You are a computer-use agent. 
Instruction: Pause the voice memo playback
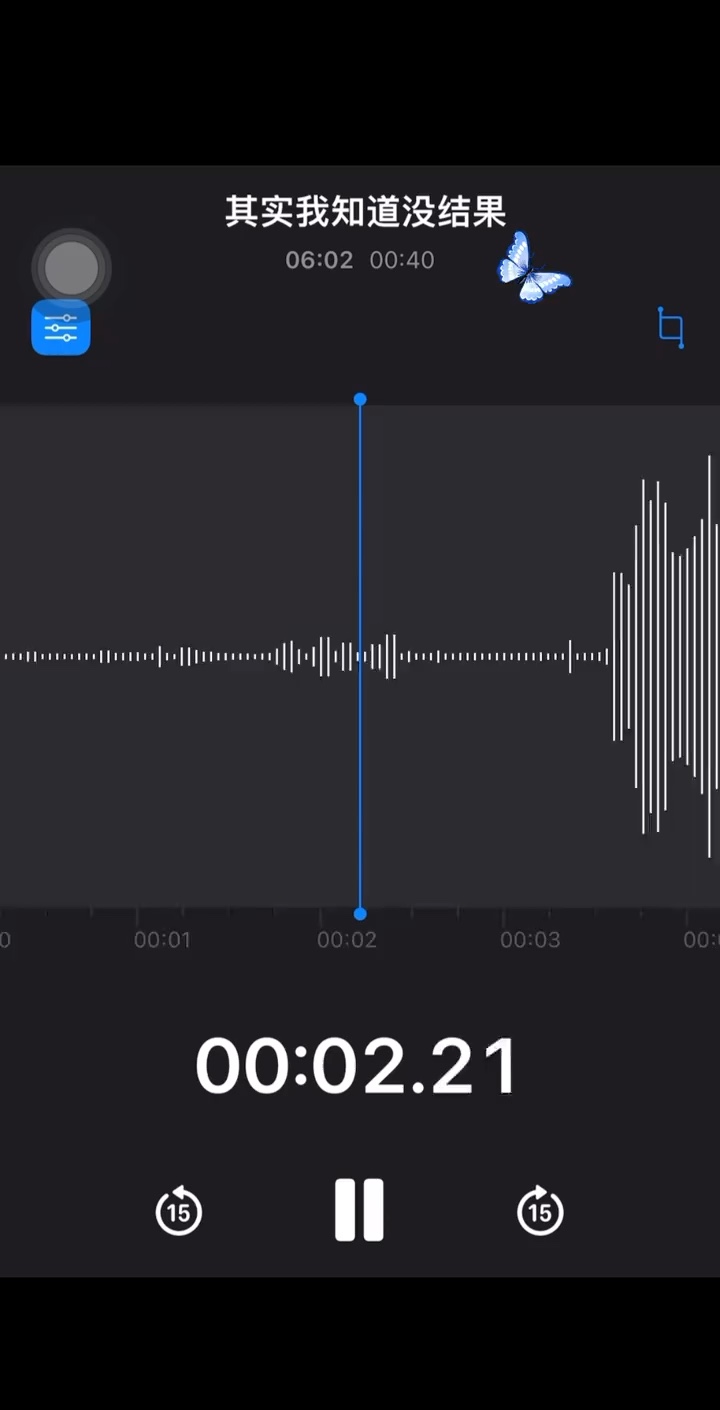point(359,1210)
